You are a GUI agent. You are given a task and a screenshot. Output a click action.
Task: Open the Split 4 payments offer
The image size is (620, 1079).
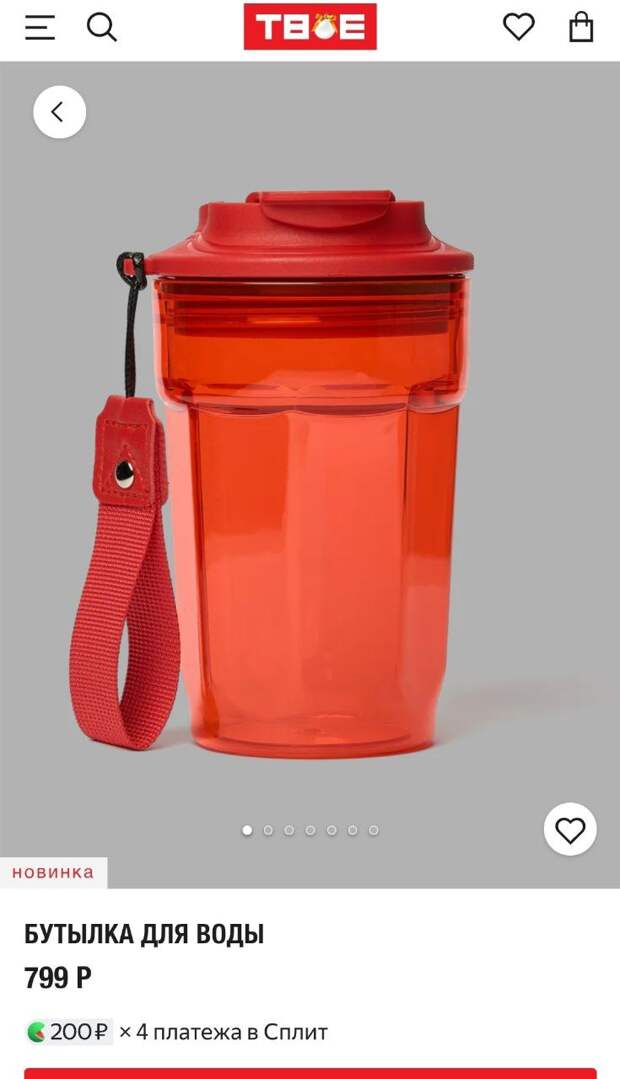[177, 1032]
